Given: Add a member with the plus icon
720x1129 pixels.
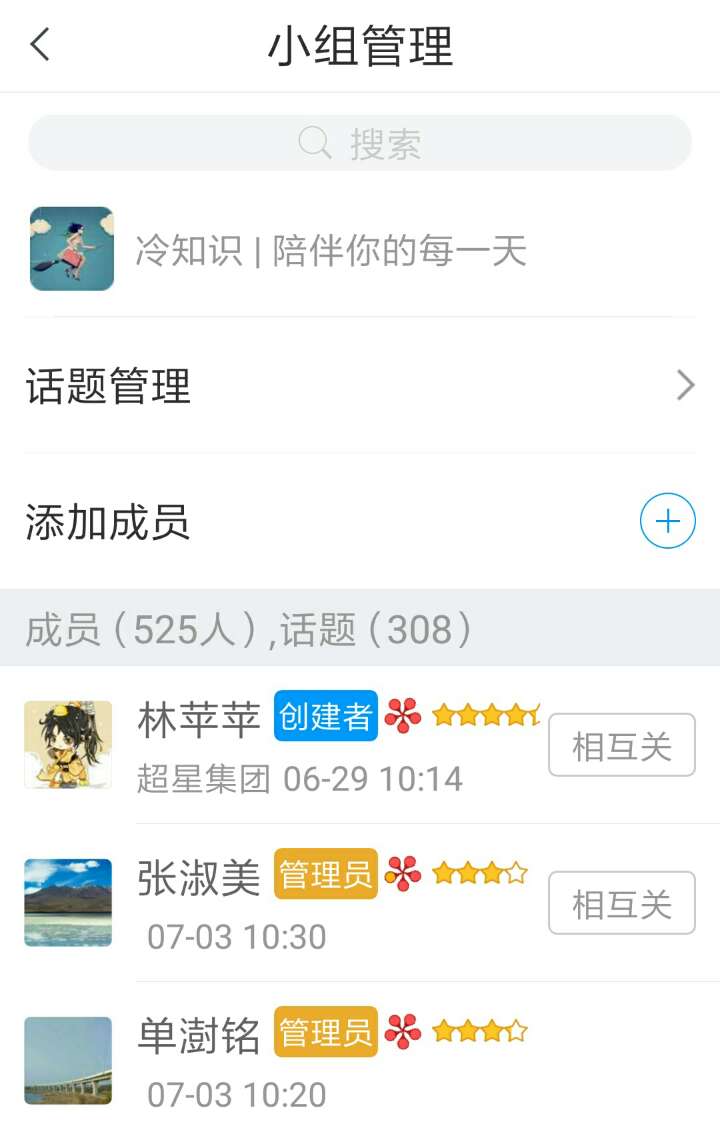Looking at the screenshot, I should pyautogui.click(x=667, y=521).
